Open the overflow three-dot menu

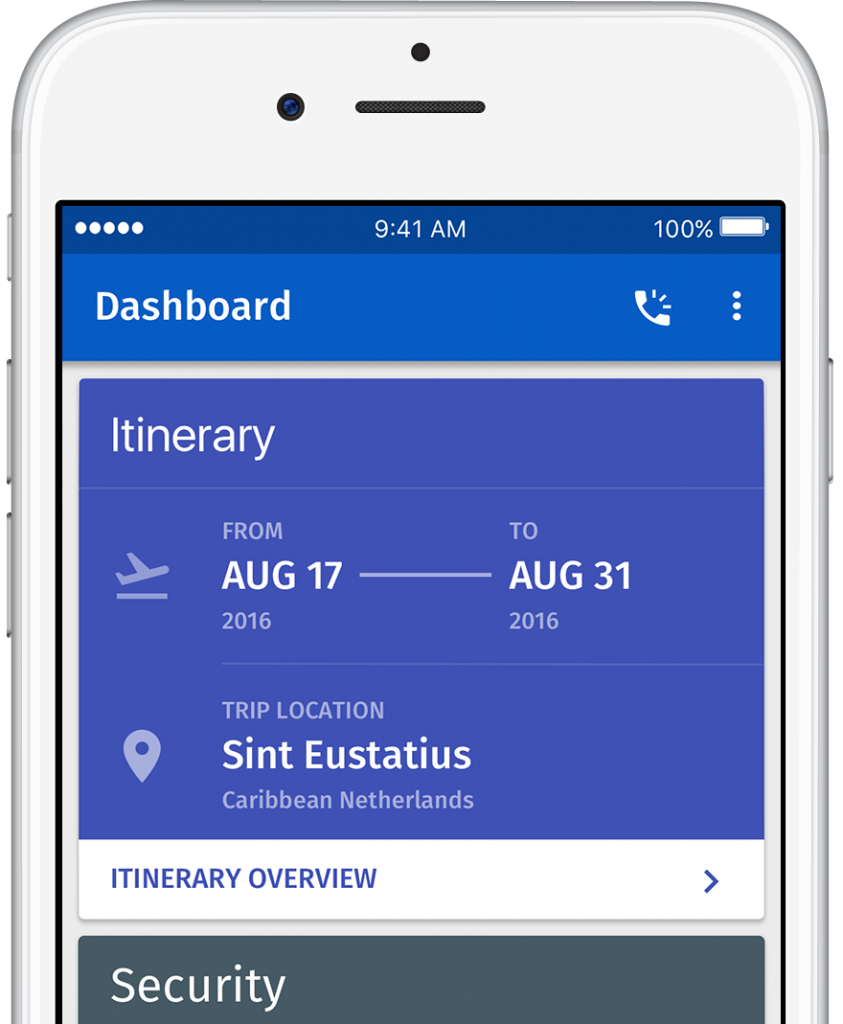click(737, 307)
